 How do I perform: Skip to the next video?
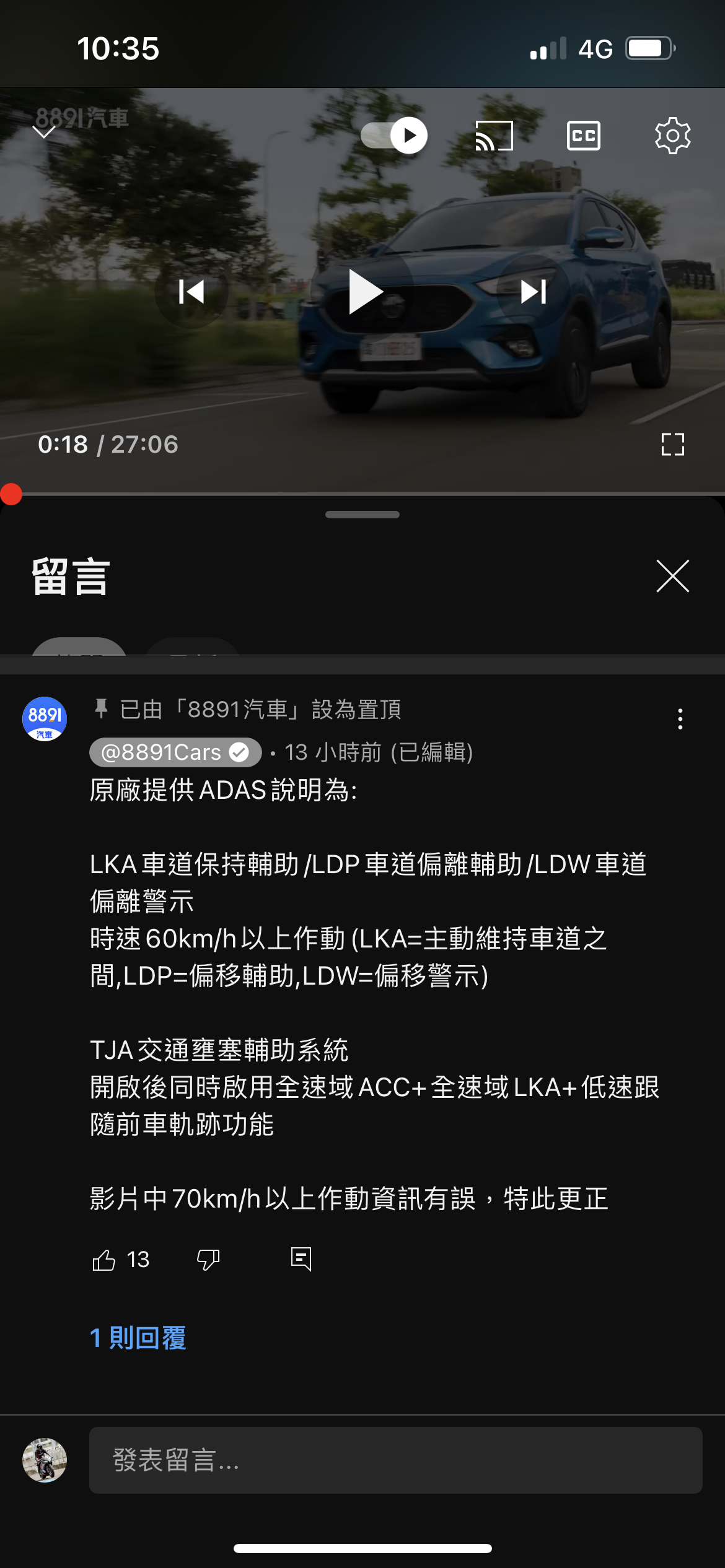point(533,292)
